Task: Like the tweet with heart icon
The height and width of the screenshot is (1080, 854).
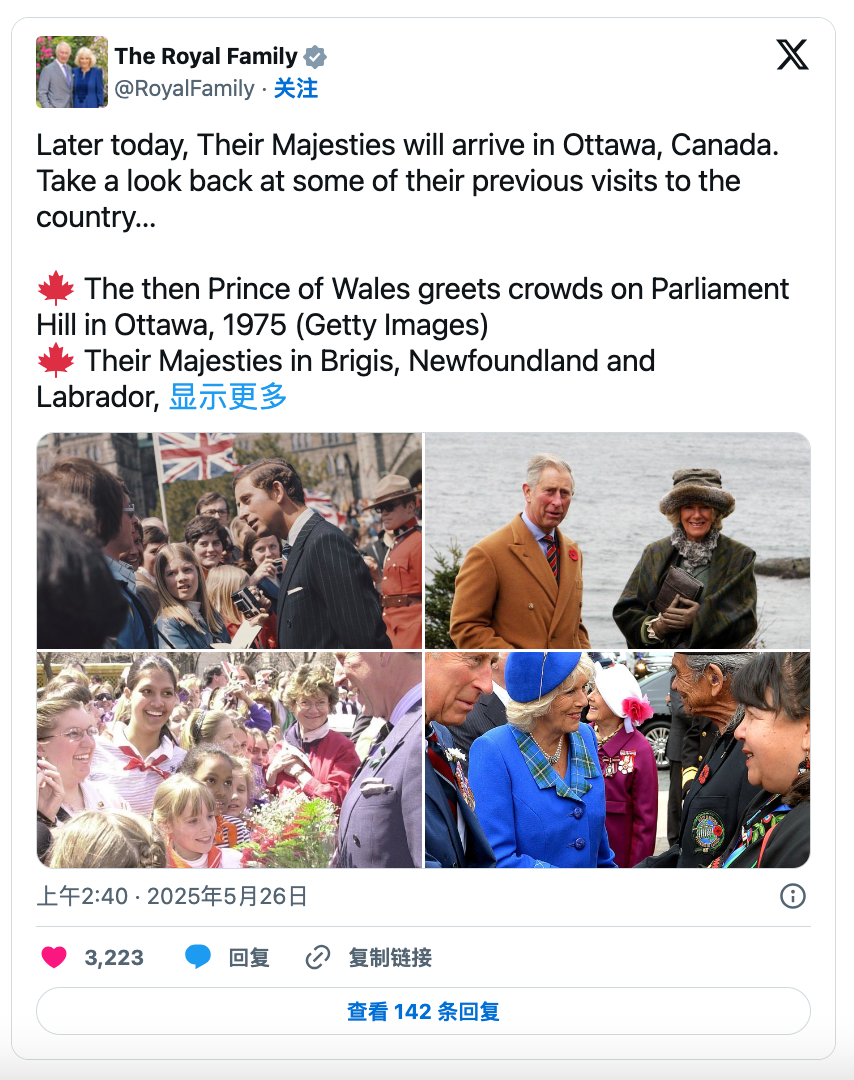Action: point(54,957)
